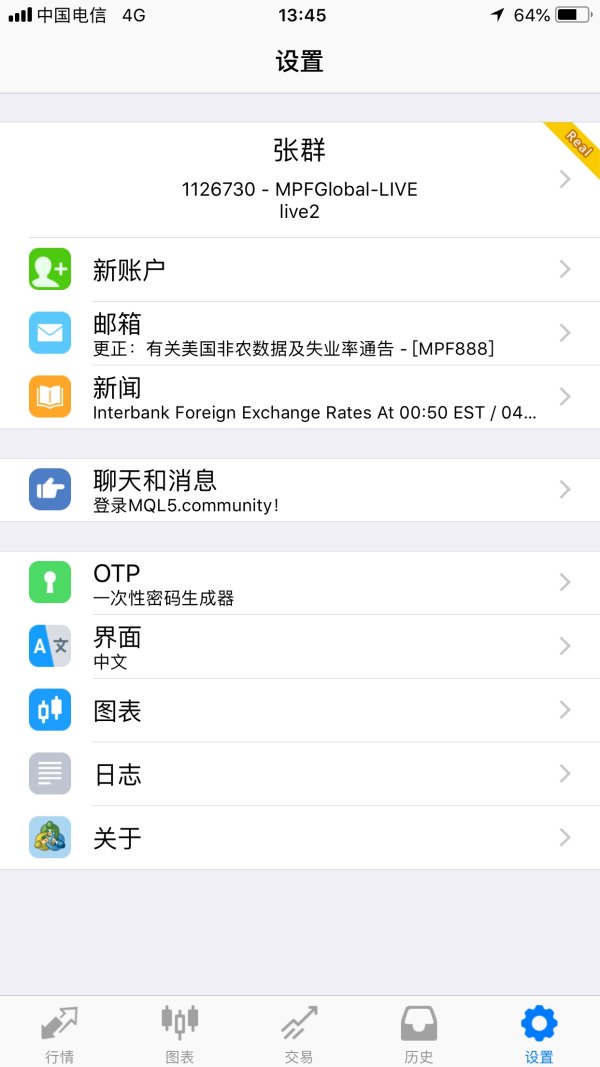The width and height of the screenshot is (600, 1067).
Task: Open the 关于 about page
Action: [x=300, y=838]
